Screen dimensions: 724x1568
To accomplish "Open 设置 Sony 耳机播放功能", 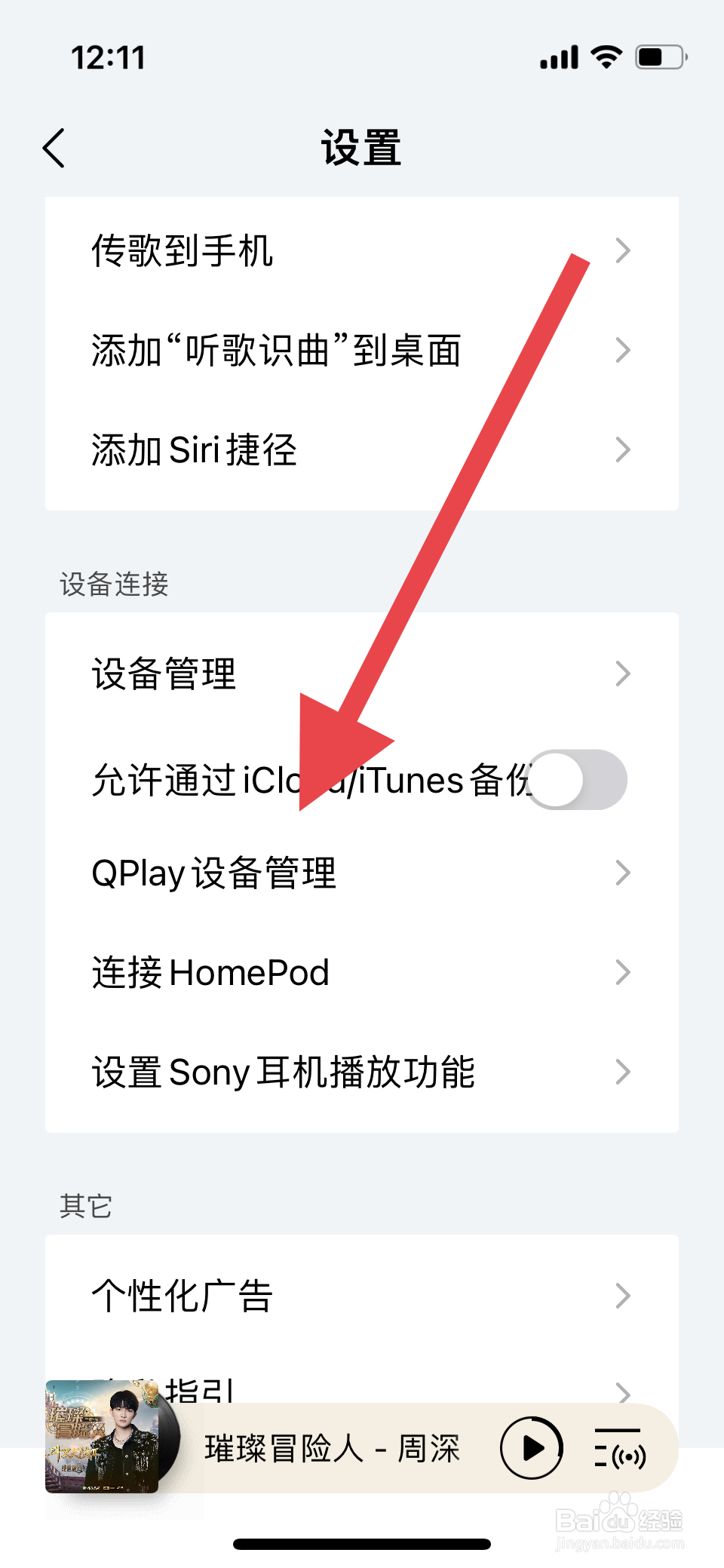I will click(362, 1072).
